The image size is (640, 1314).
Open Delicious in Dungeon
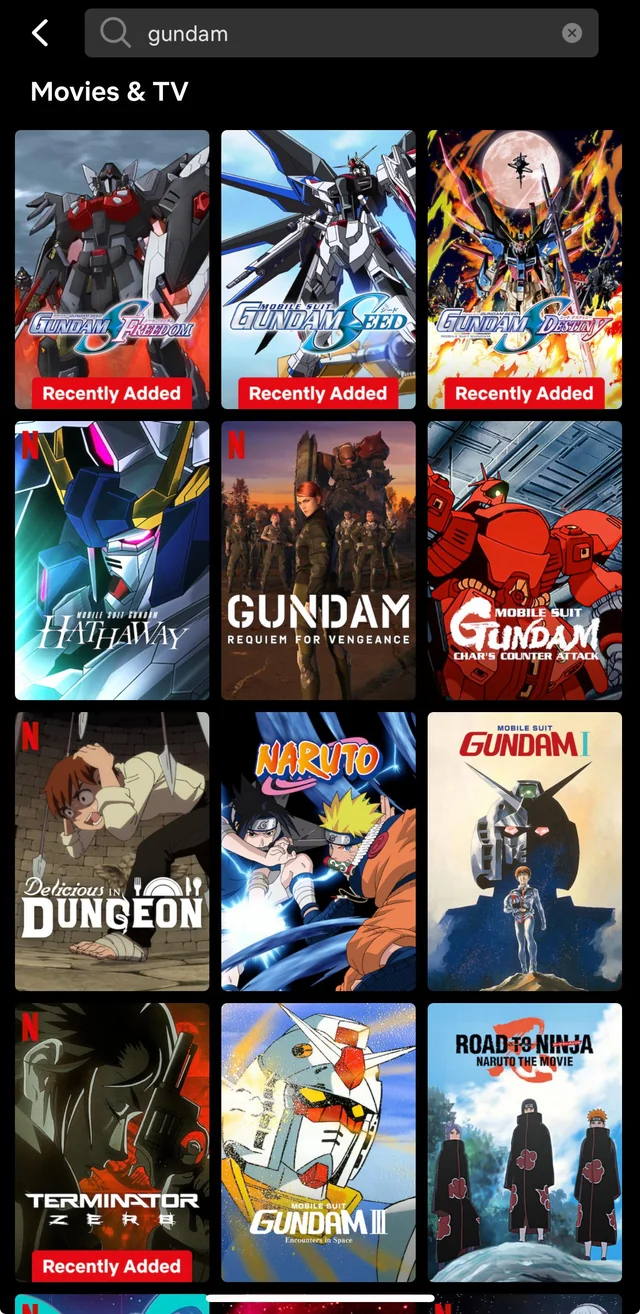point(112,851)
